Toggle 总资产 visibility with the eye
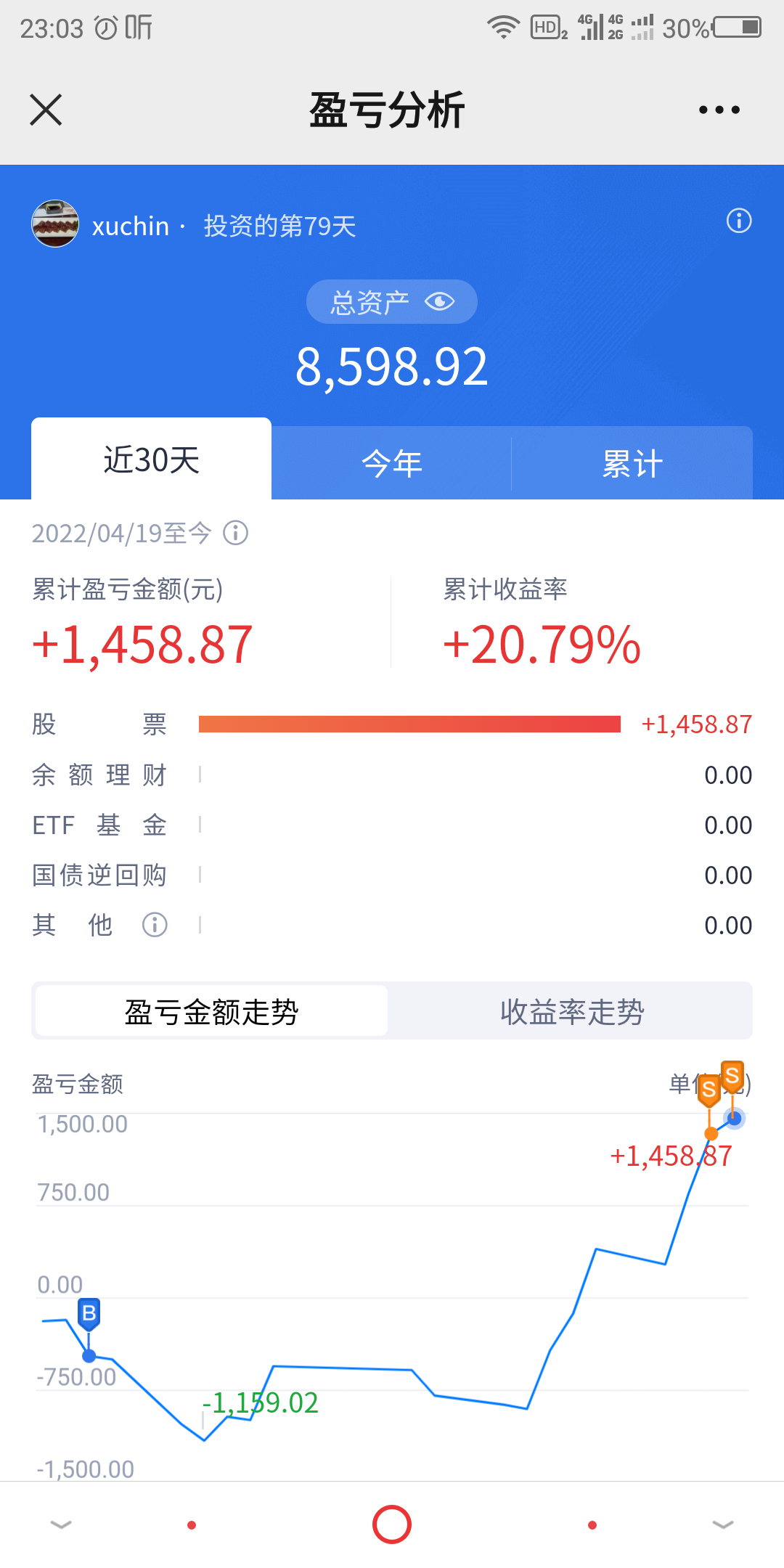The width and height of the screenshot is (784, 1568). [x=439, y=301]
